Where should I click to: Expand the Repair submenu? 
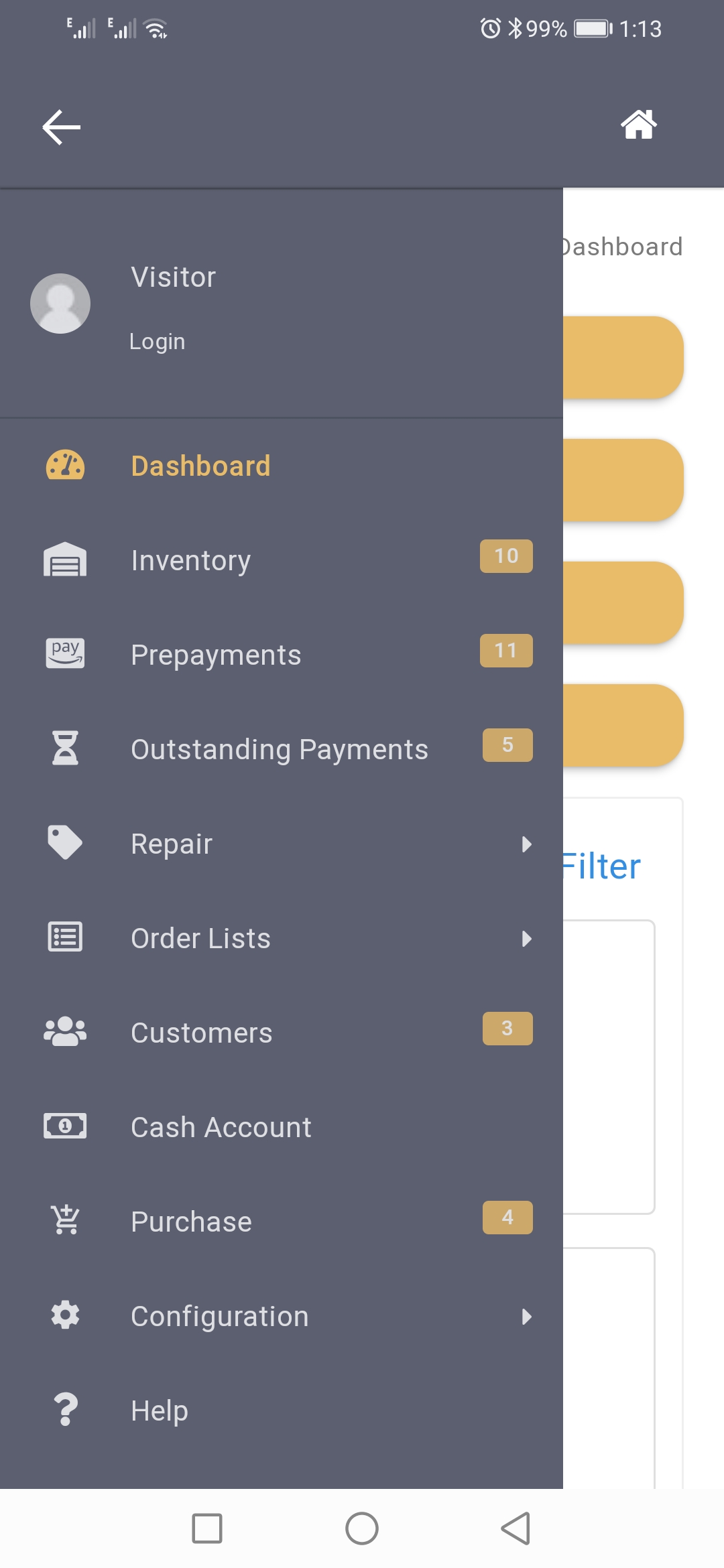172,844
